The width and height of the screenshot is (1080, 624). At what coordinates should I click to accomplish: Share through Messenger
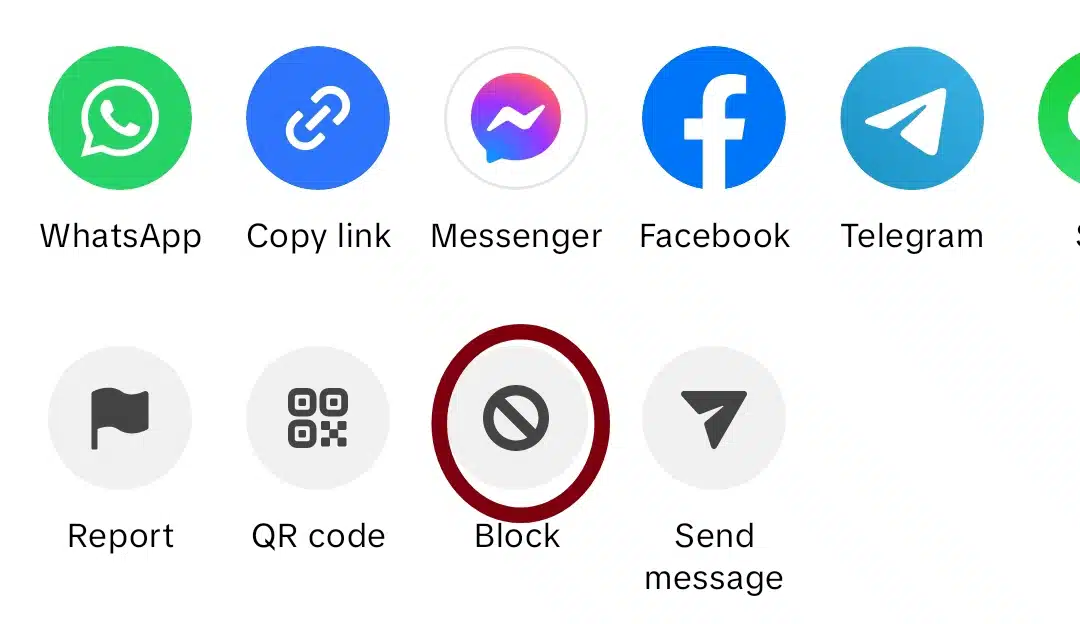coord(516,118)
